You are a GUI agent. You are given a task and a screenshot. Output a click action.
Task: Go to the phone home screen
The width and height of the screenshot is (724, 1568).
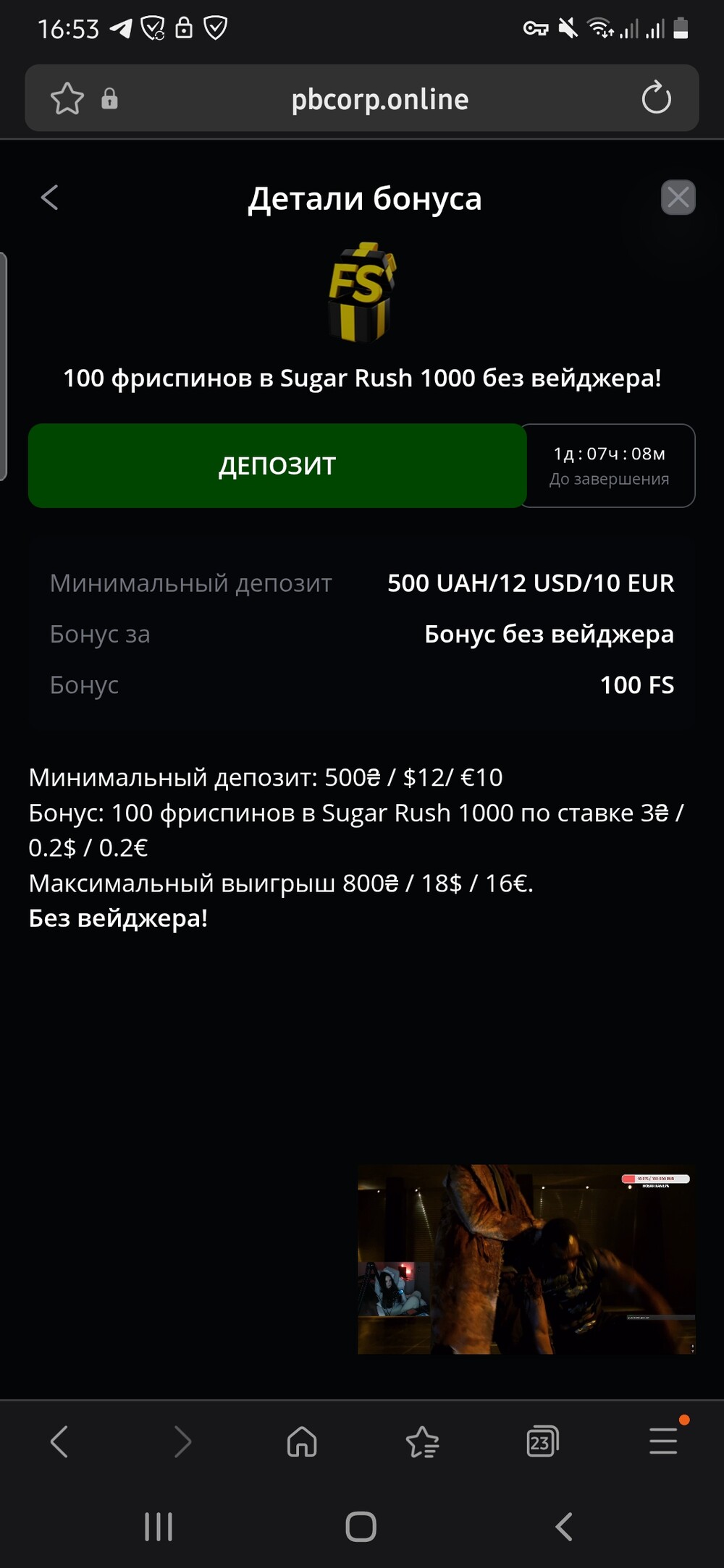(x=361, y=1527)
